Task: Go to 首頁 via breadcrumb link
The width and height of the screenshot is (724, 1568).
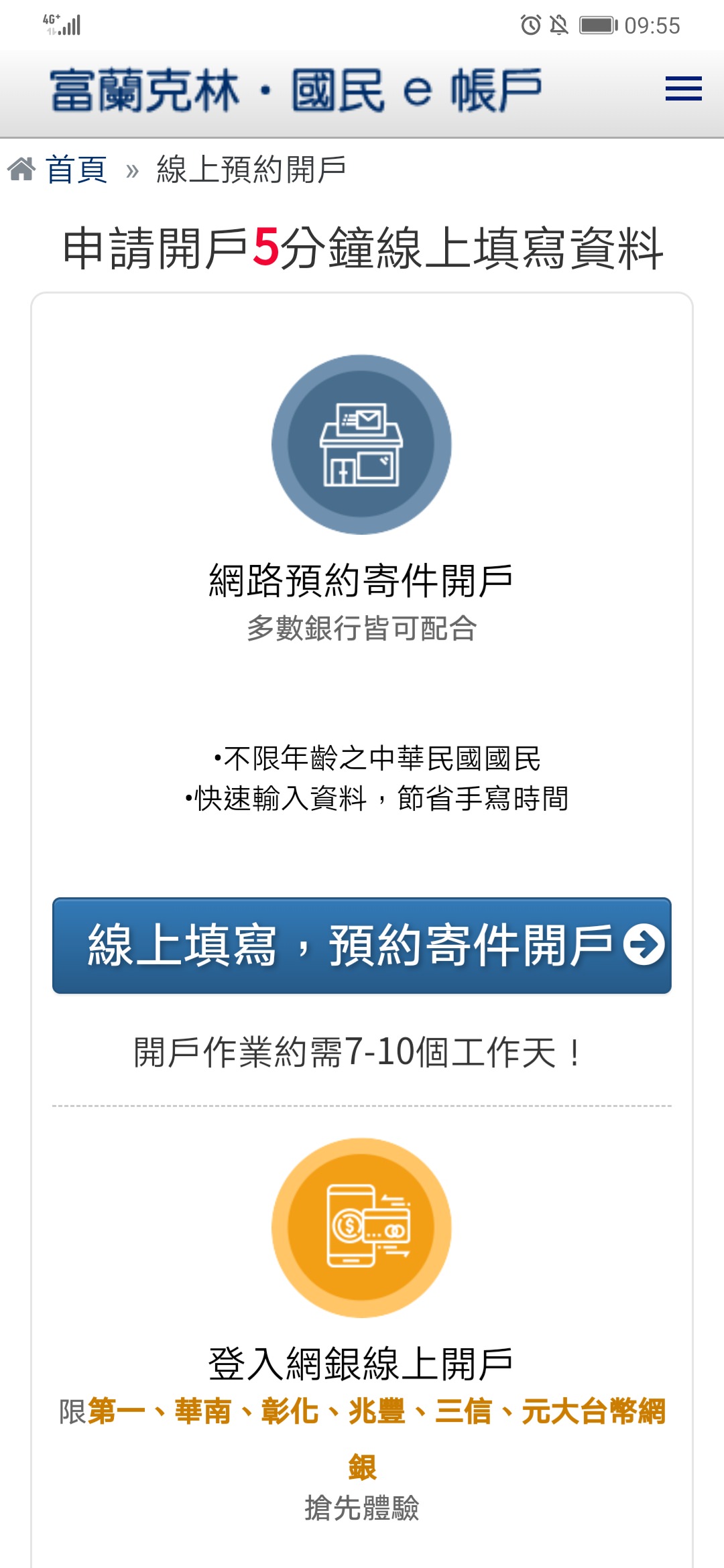Action: (76, 170)
